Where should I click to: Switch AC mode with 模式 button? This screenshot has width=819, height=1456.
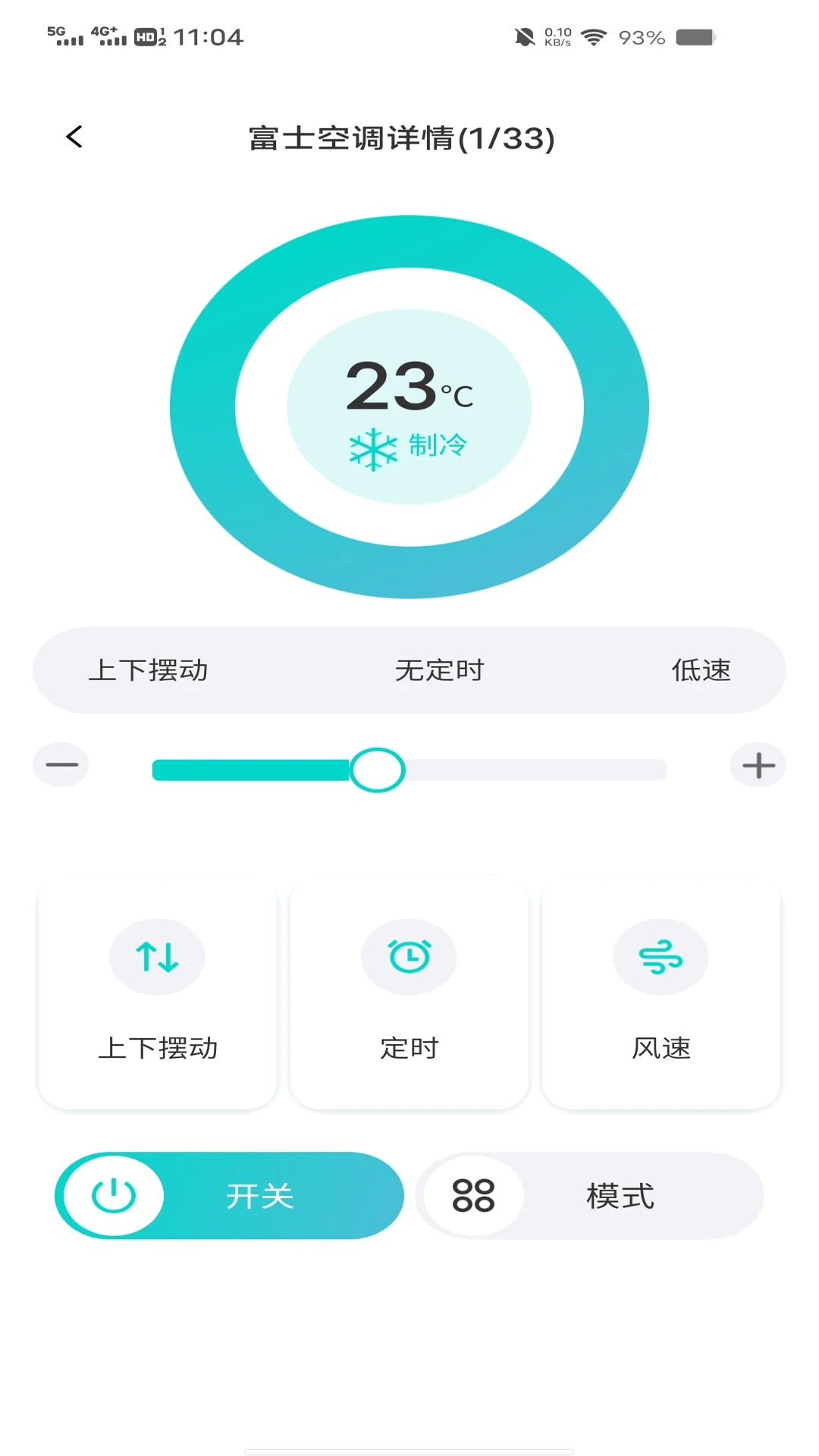pos(590,1196)
